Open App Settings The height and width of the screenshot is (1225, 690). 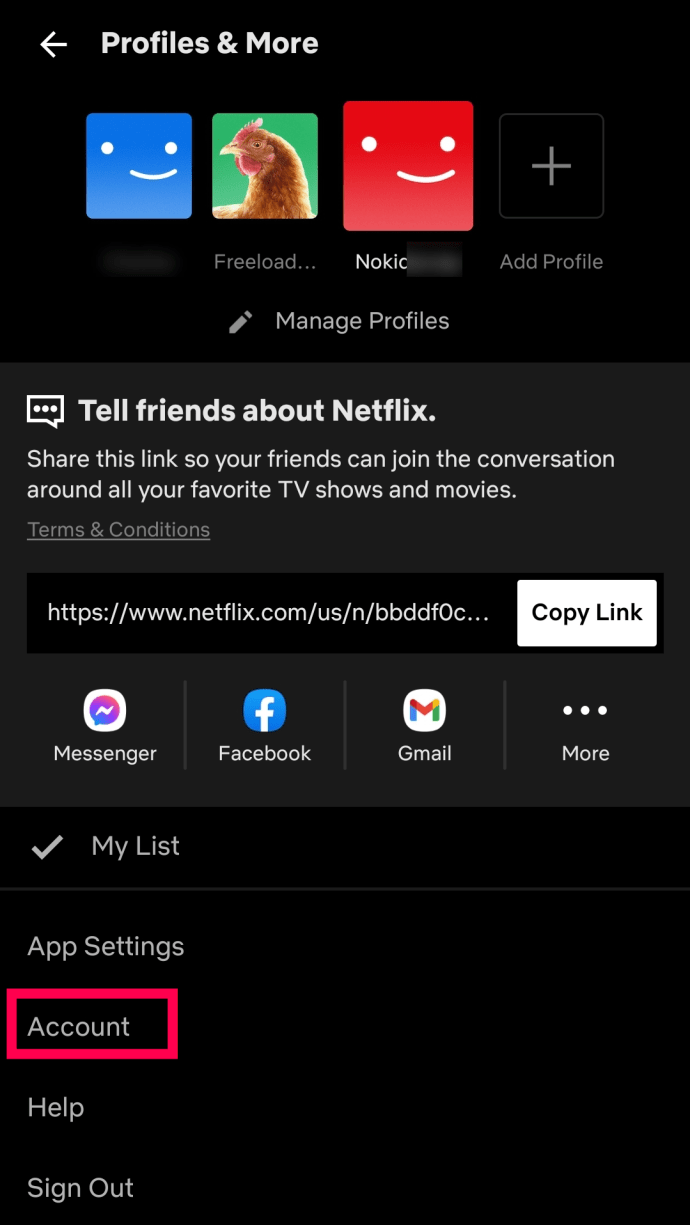click(x=106, y=946)
